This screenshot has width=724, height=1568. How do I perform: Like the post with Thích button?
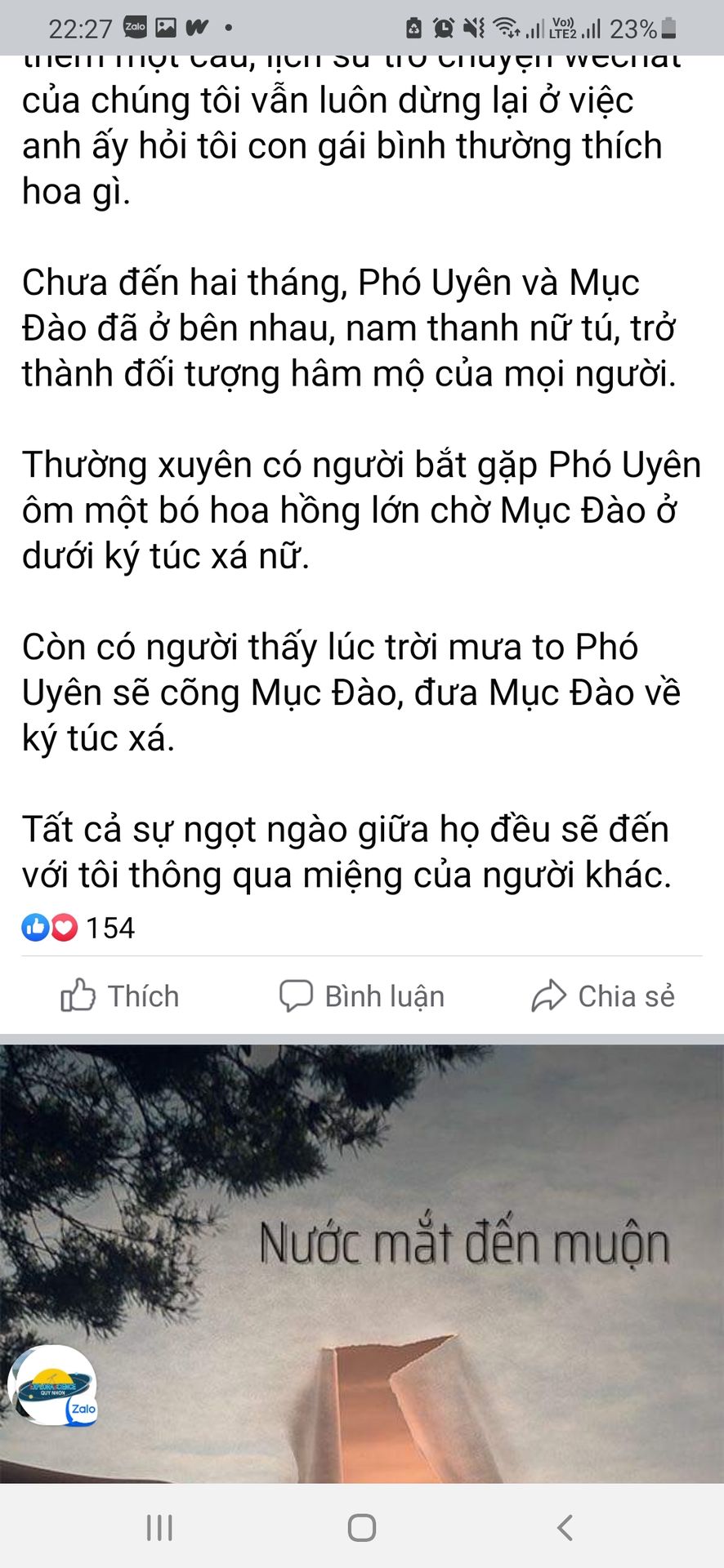point(120,996)
